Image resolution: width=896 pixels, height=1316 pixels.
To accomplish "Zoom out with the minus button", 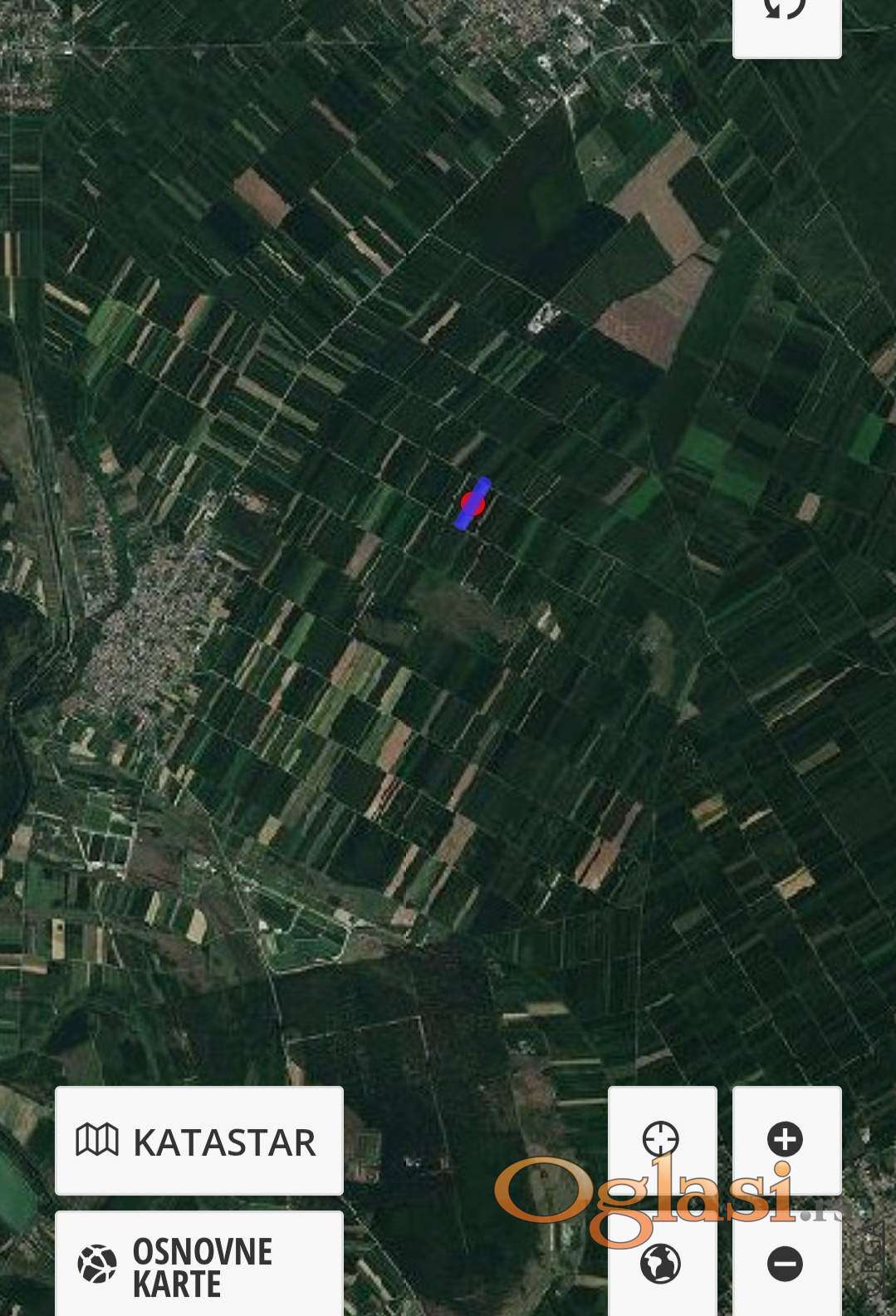I will tap(786, 1264).
